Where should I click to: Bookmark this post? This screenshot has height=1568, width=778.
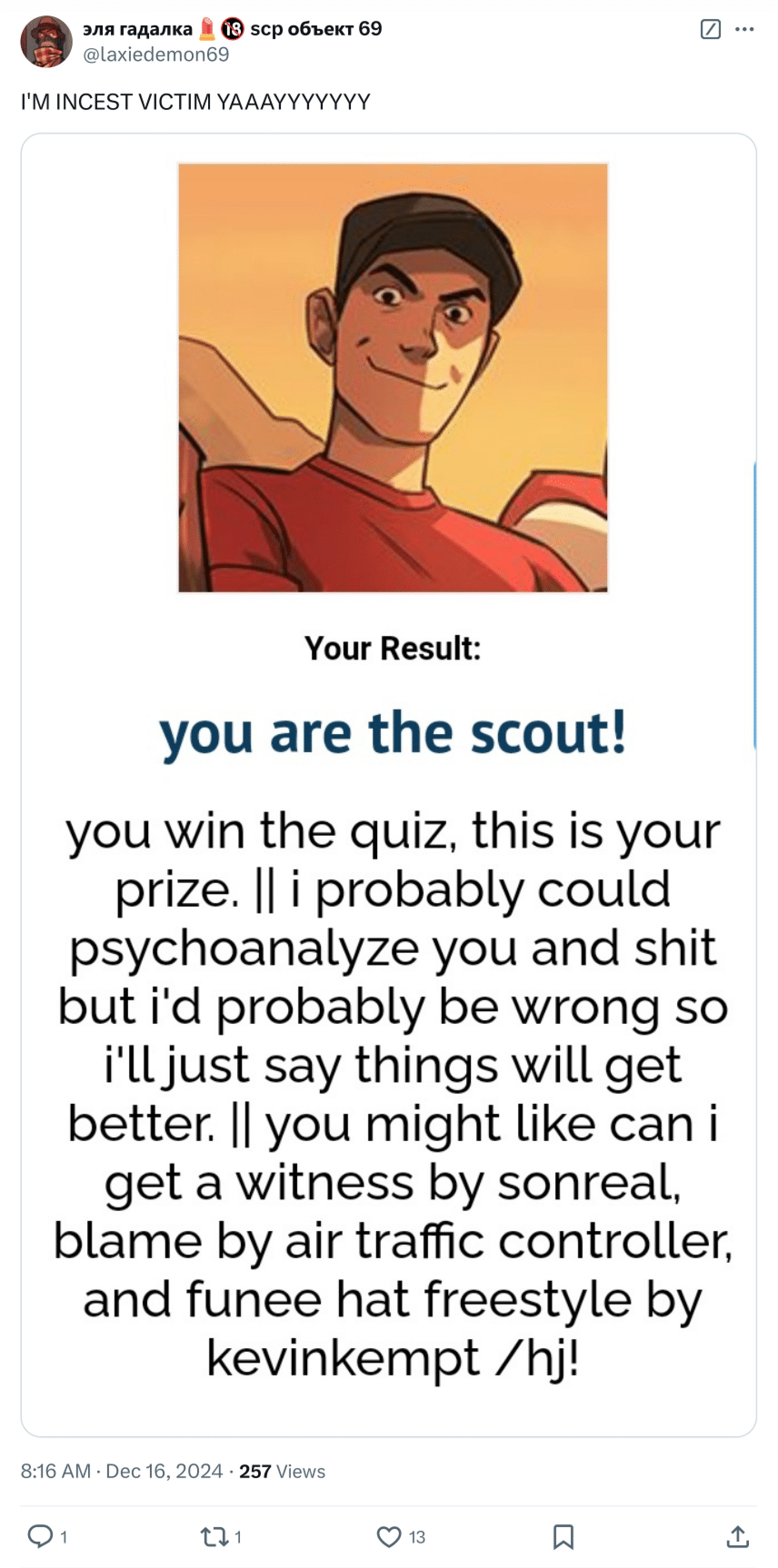(x=563, y=1536)
